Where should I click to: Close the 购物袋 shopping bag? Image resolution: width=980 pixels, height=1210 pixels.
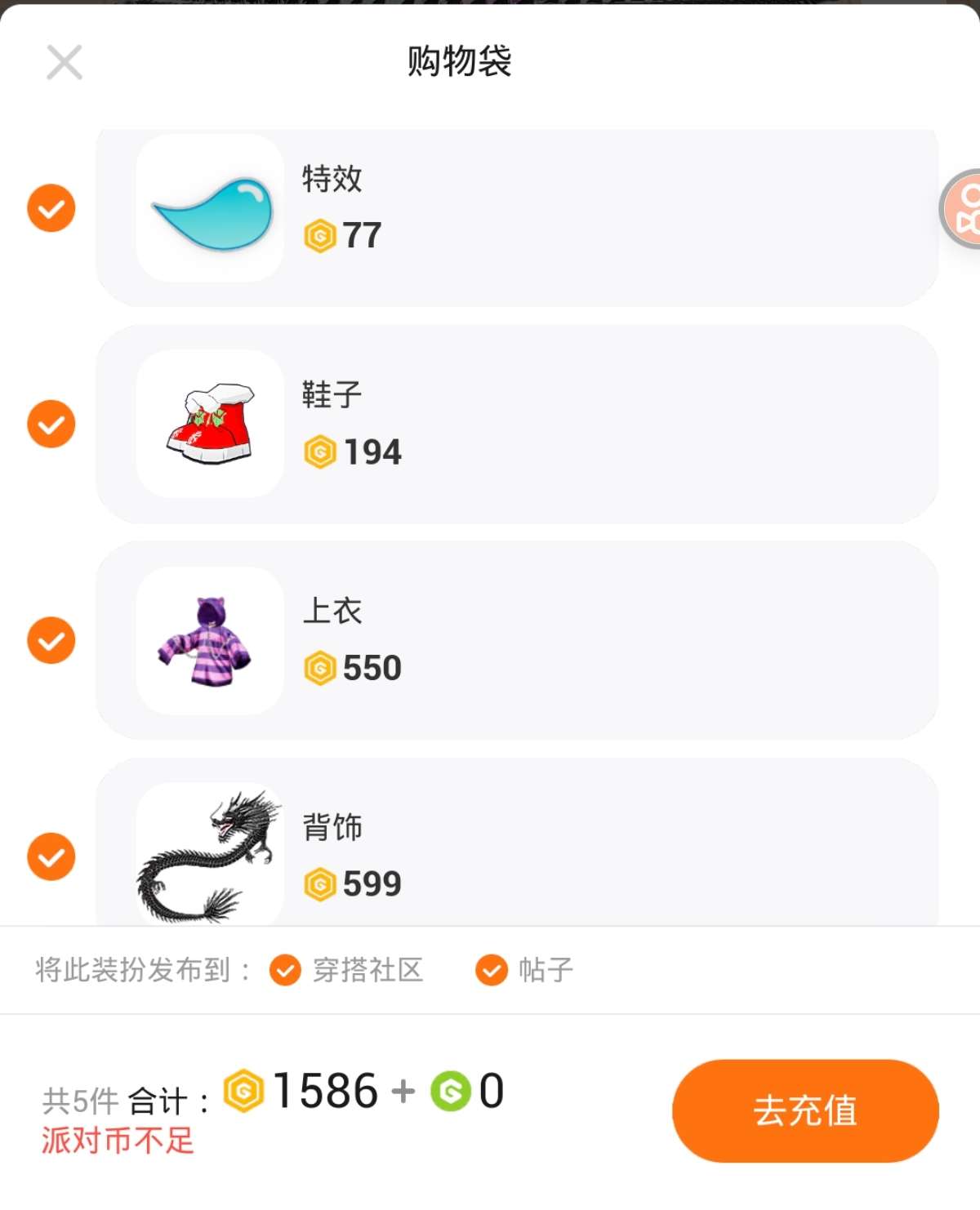tap(65, 63)
